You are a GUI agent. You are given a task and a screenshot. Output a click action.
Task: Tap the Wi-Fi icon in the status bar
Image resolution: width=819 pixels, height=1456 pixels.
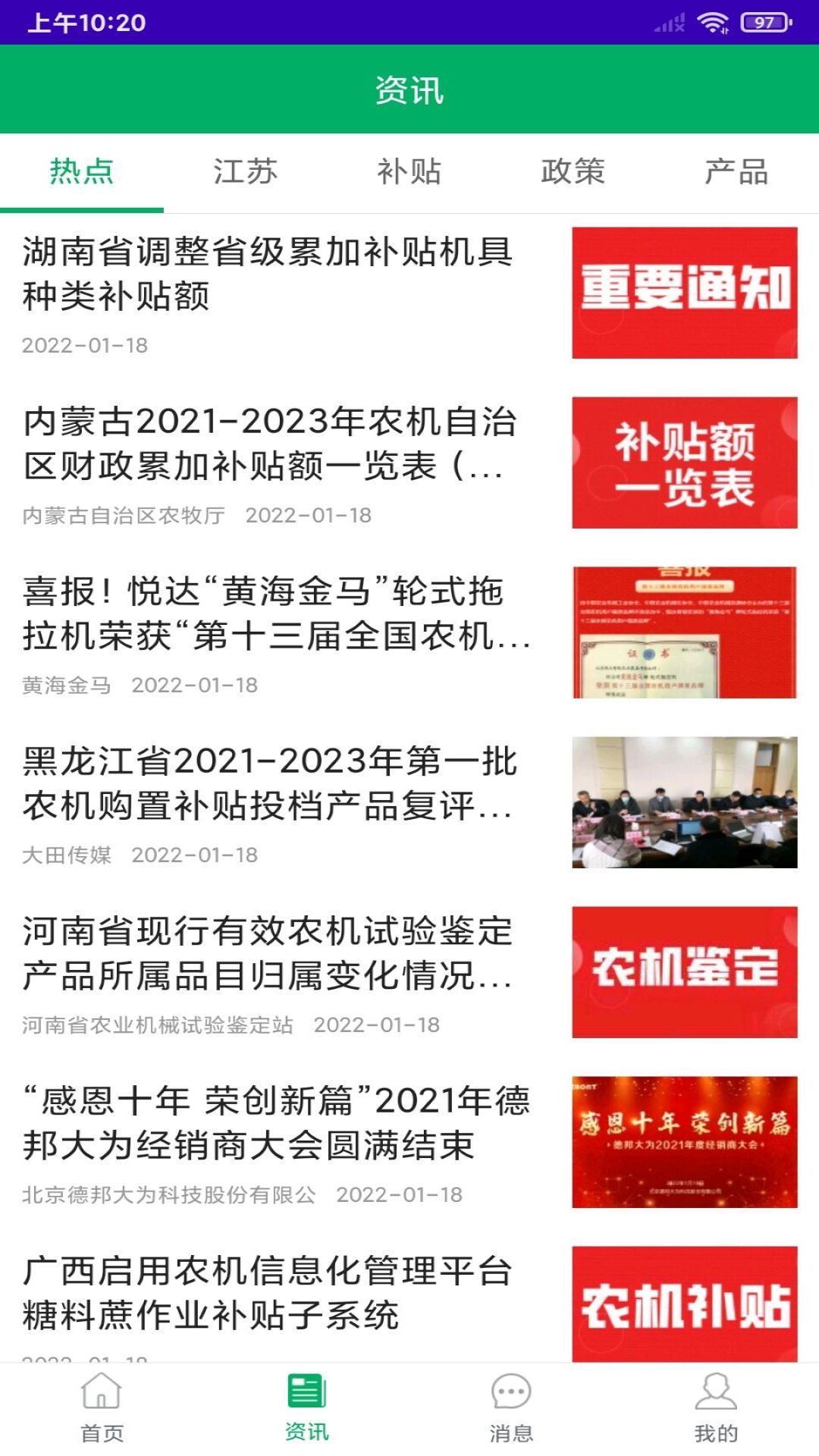point(714,21)
